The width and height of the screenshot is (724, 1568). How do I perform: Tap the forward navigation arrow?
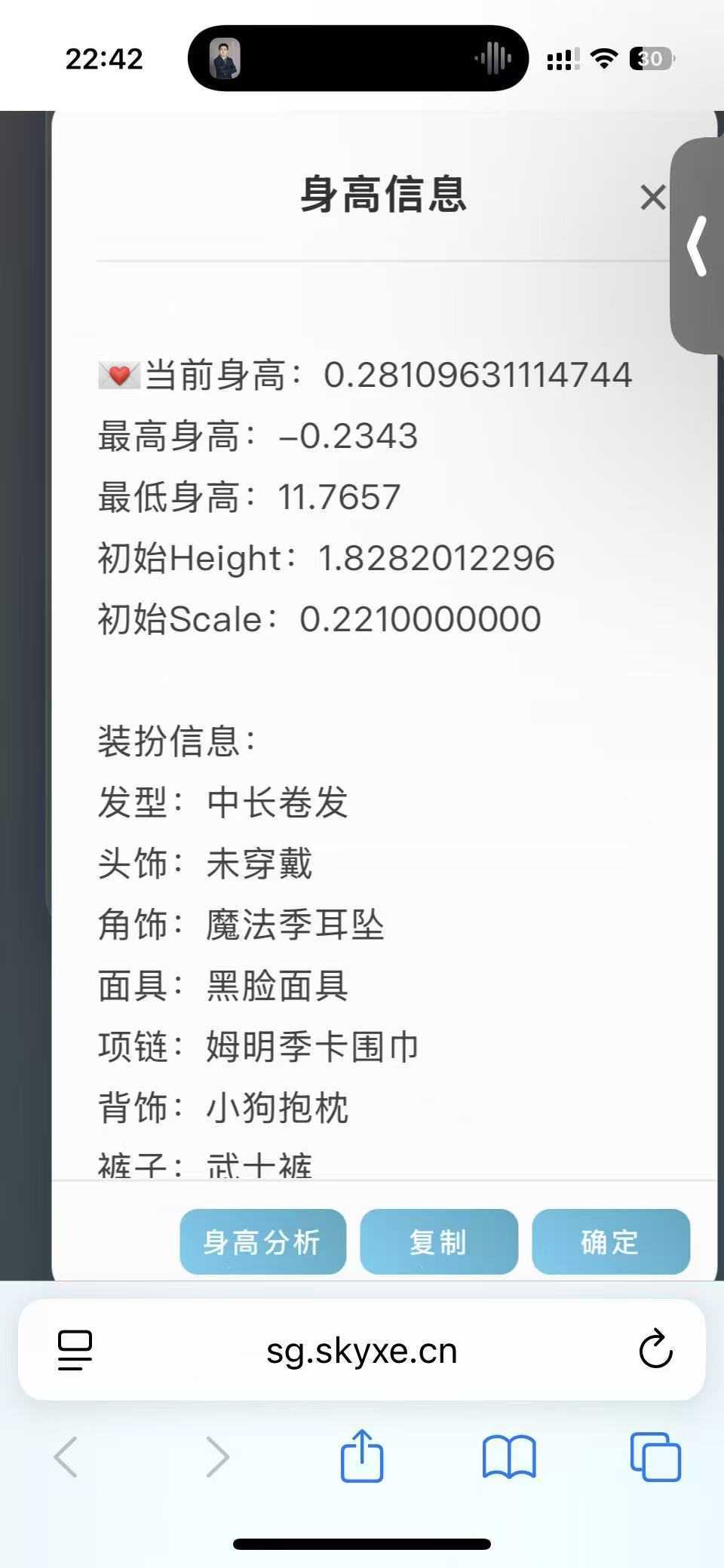[216, 1456]
